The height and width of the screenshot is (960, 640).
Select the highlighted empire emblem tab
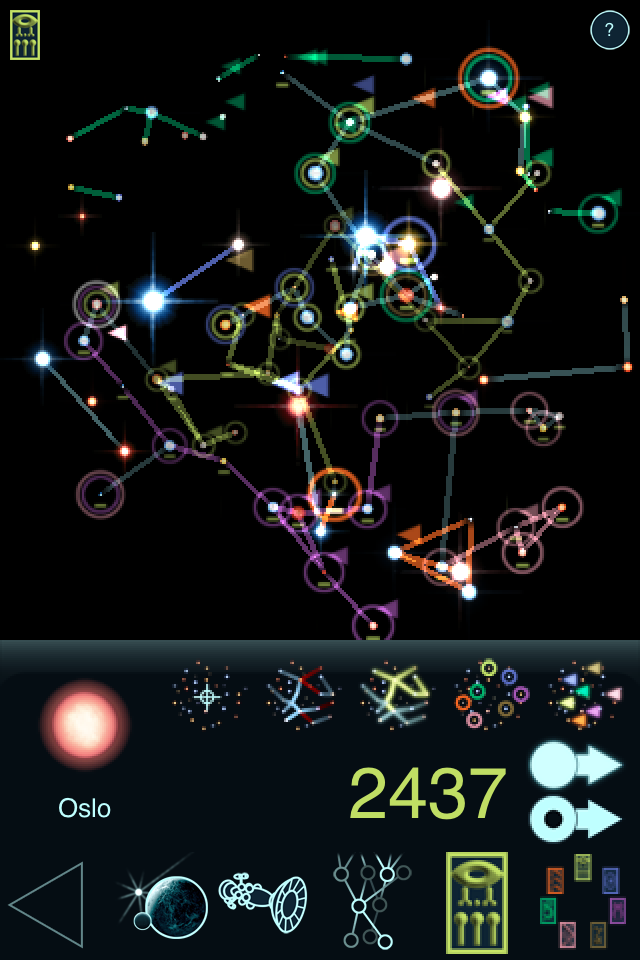point(477,902)
